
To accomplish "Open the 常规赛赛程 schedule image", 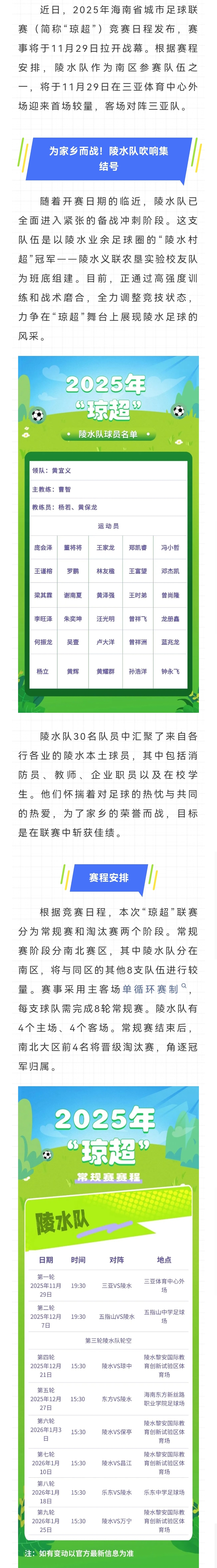I will point(108,1327).
